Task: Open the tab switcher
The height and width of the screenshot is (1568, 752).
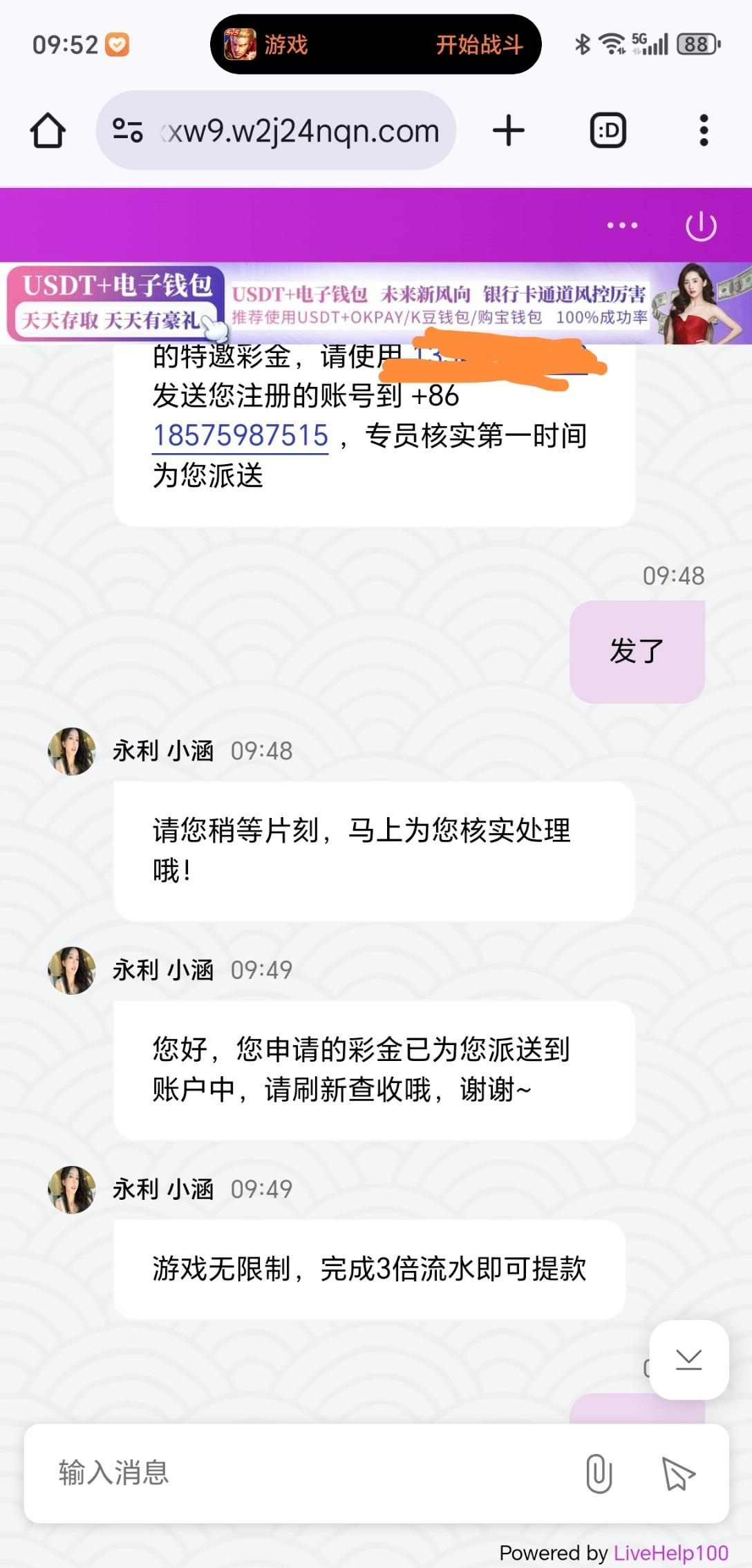Action: coord(608,131)
